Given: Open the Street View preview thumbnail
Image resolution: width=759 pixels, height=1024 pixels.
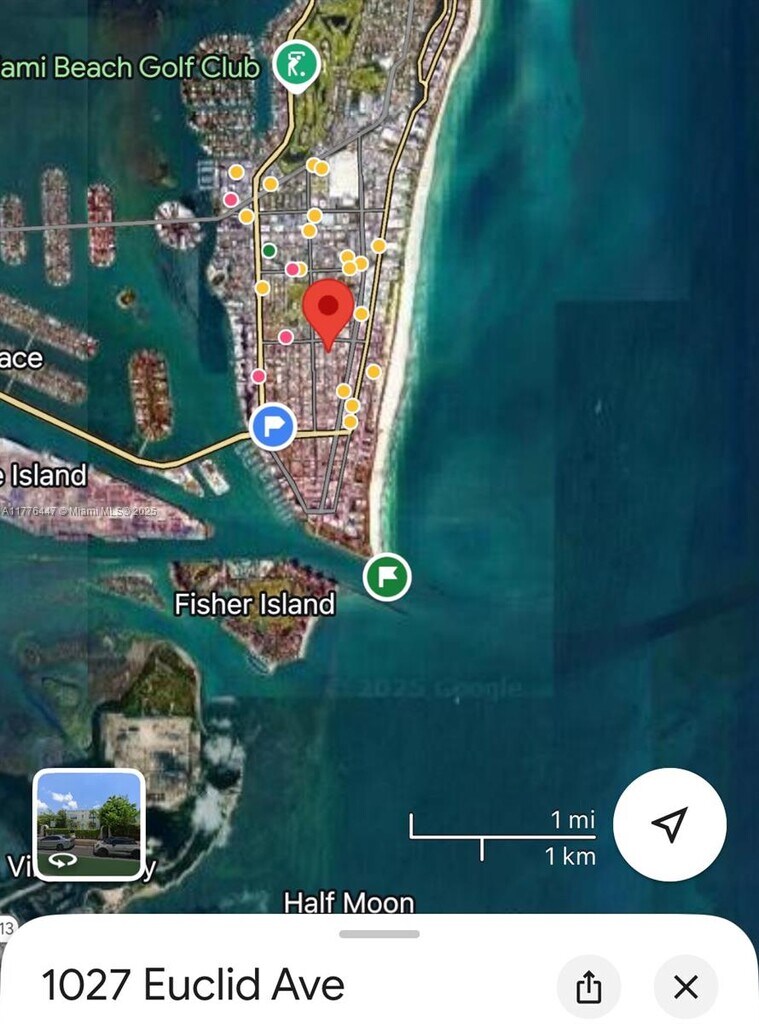Looking at the screenshot, I should pos(89,825).
